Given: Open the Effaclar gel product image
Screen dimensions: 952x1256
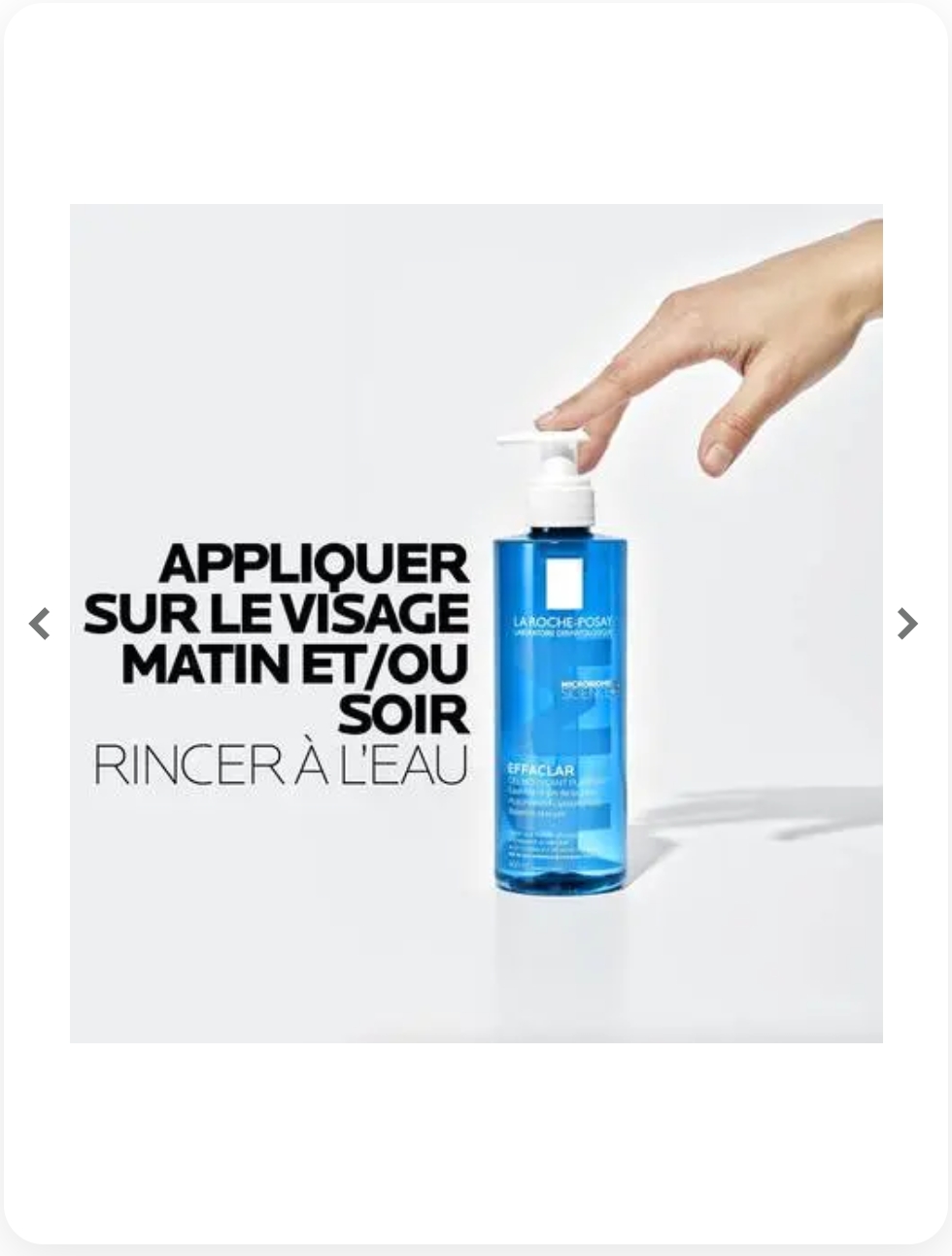Looking at the screenshot, I should (476, 624).
